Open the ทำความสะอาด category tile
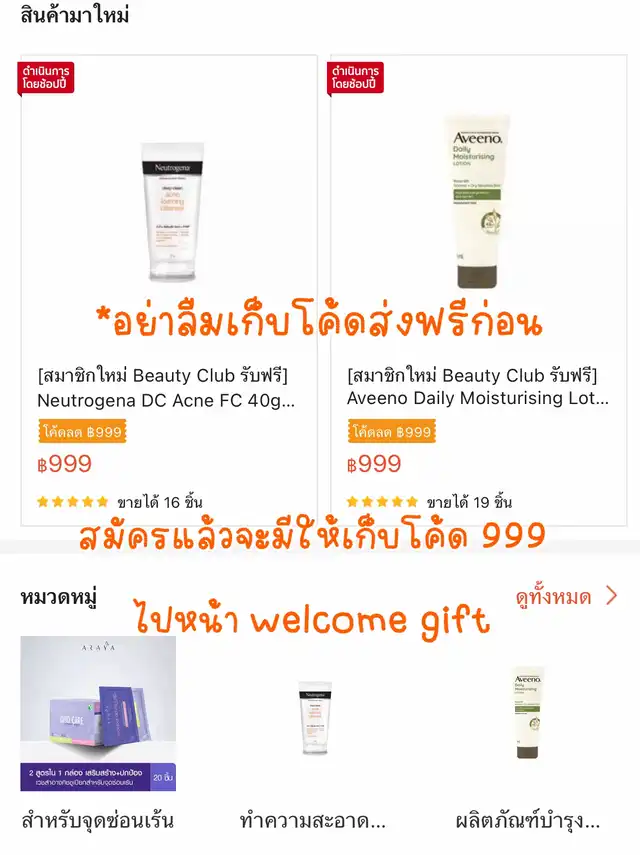Image resolution: width=640 pixels, height=855 pixels. coord(313,734)
